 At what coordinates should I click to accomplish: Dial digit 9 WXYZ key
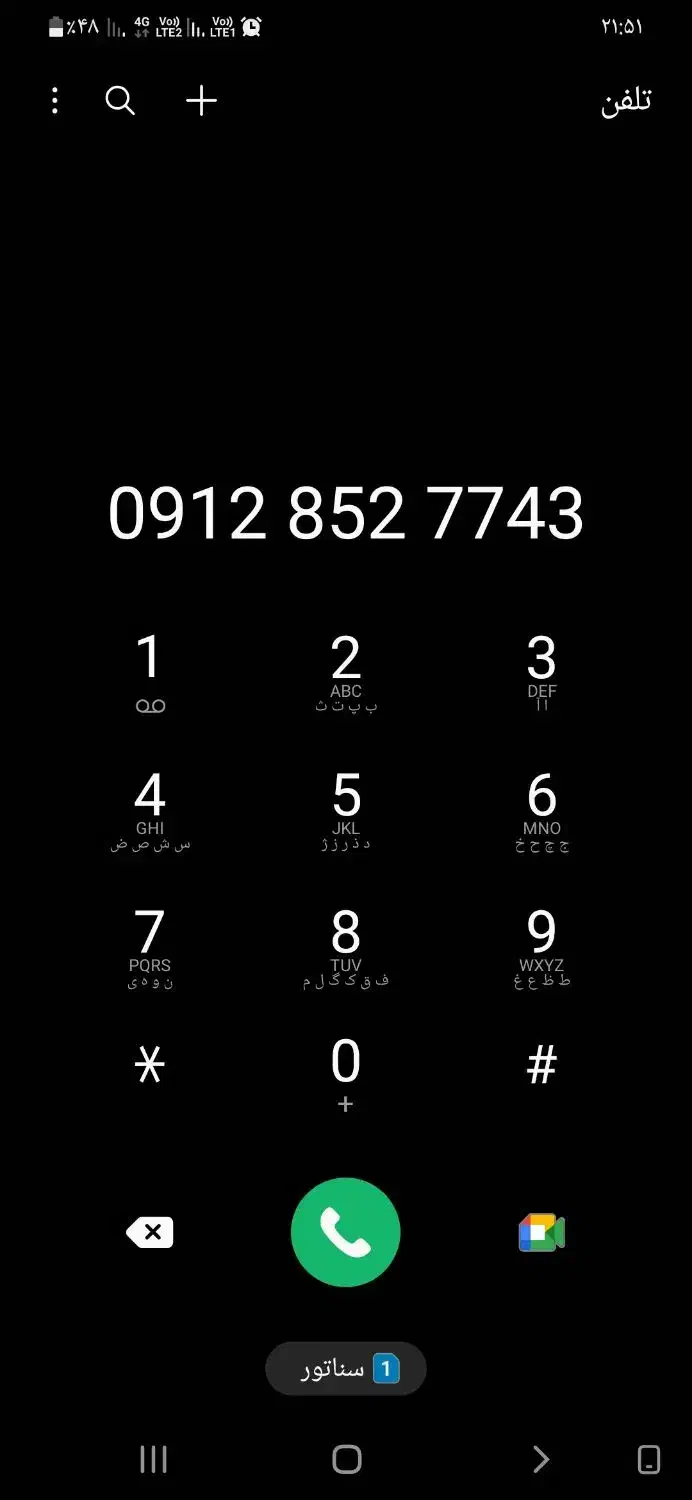click(x=541, y=946)
